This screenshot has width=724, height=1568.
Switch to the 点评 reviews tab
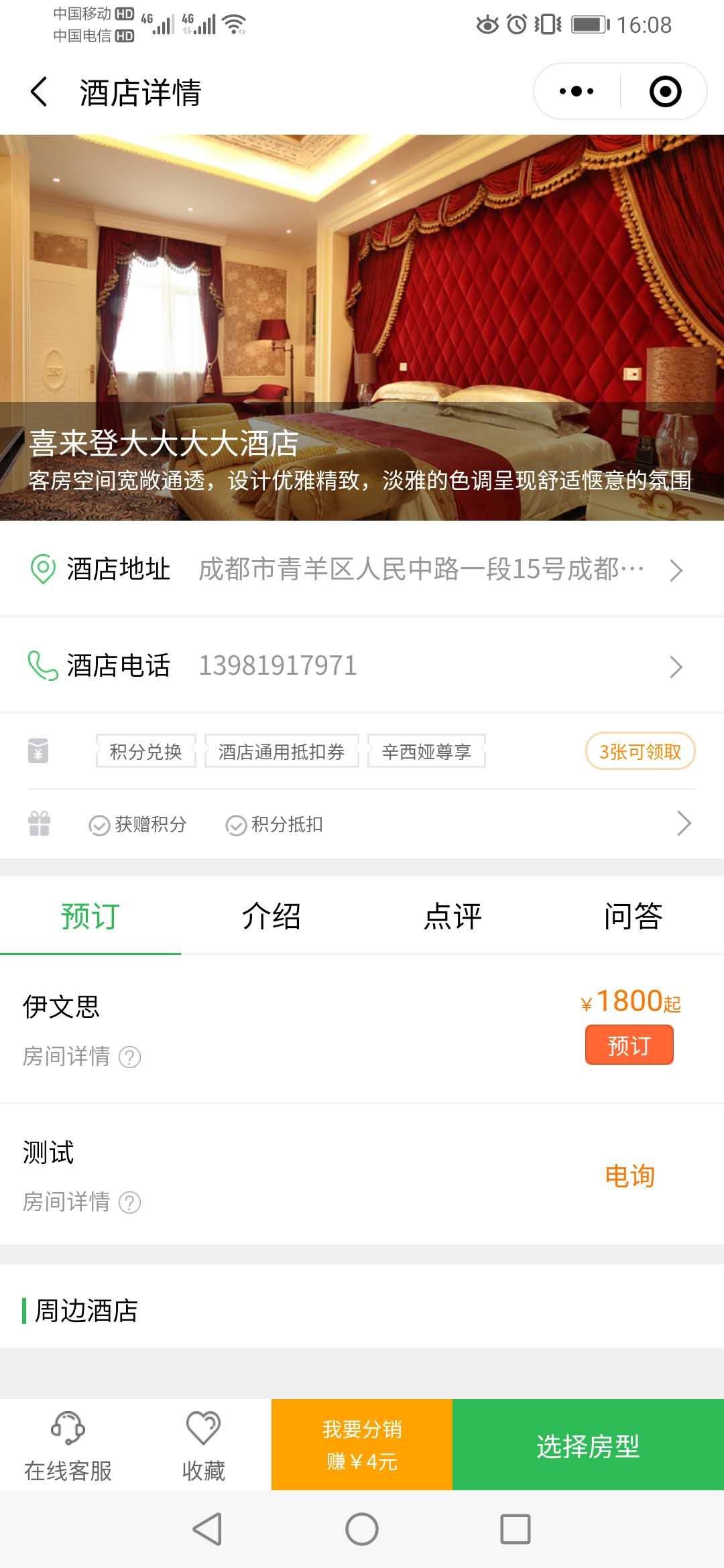click(x=452, y=916)
